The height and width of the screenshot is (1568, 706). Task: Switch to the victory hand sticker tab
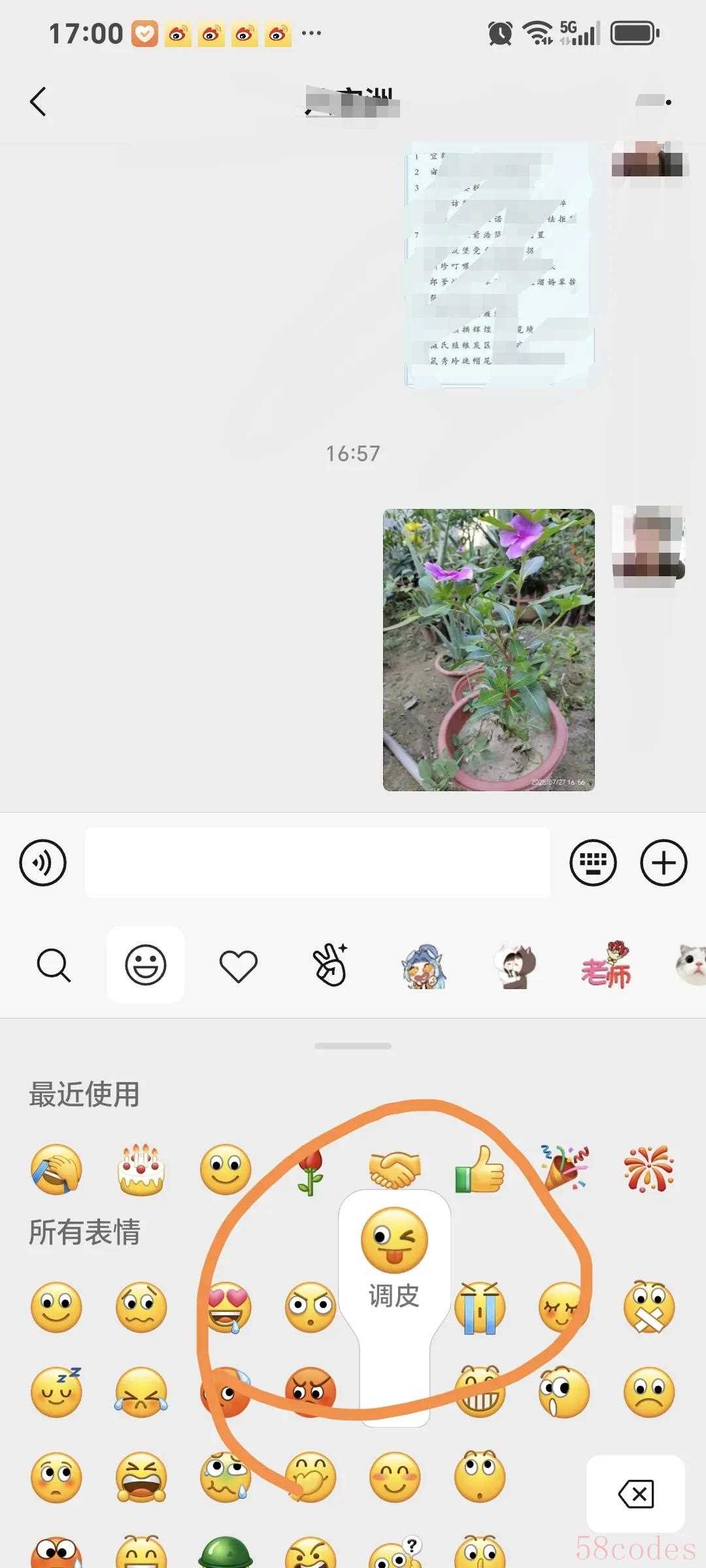point(331,966)
